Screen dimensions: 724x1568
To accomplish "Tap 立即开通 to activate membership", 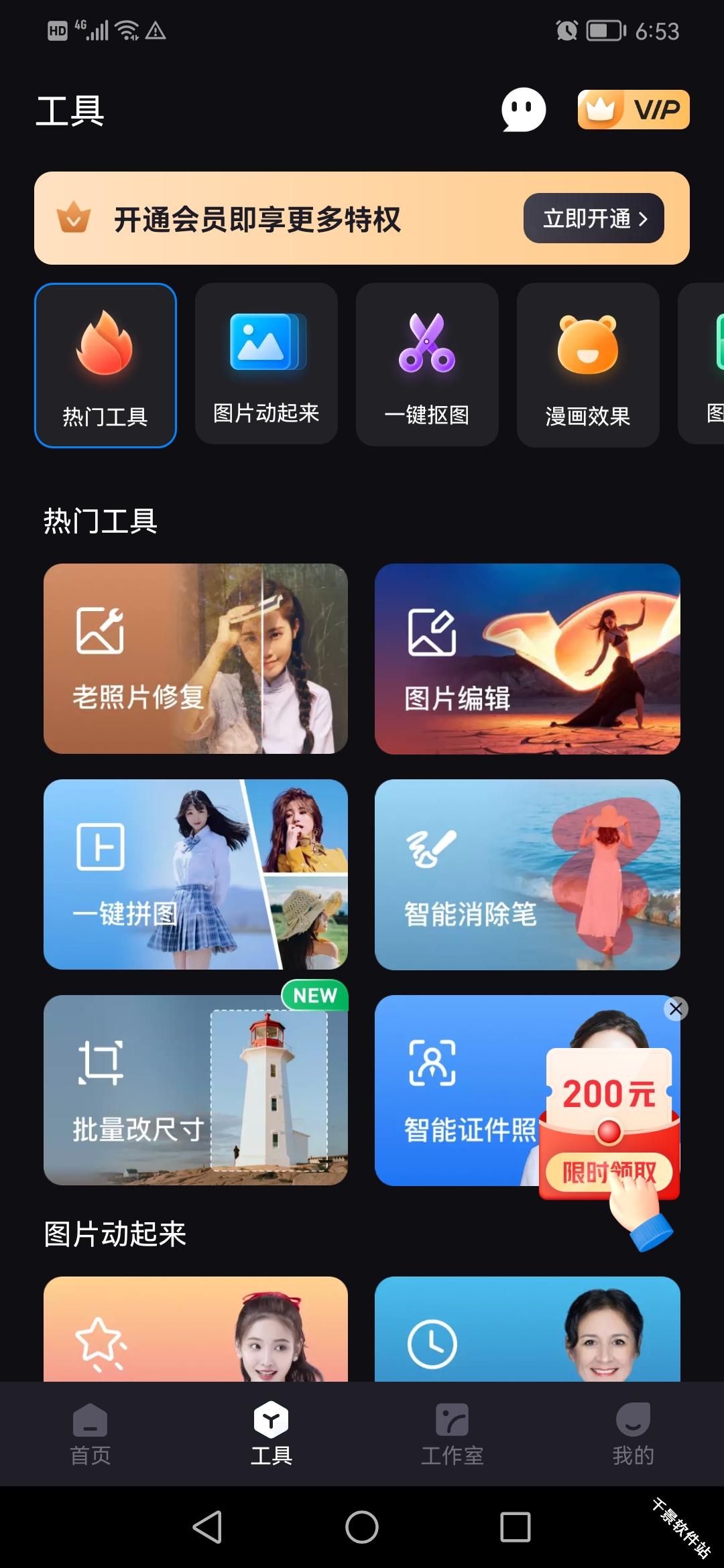I will click(x=593, y=218).
